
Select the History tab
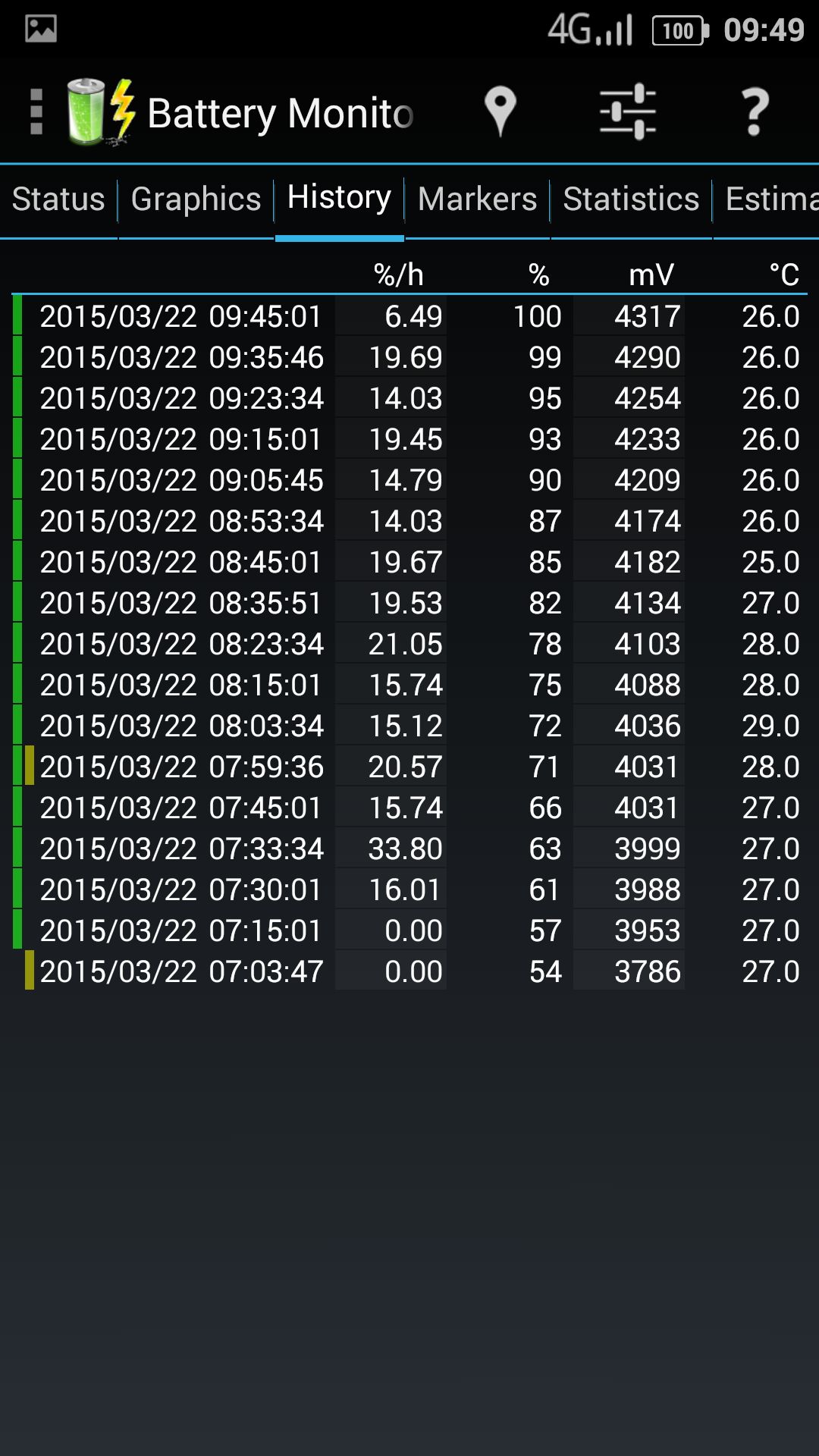pos(339,198)
